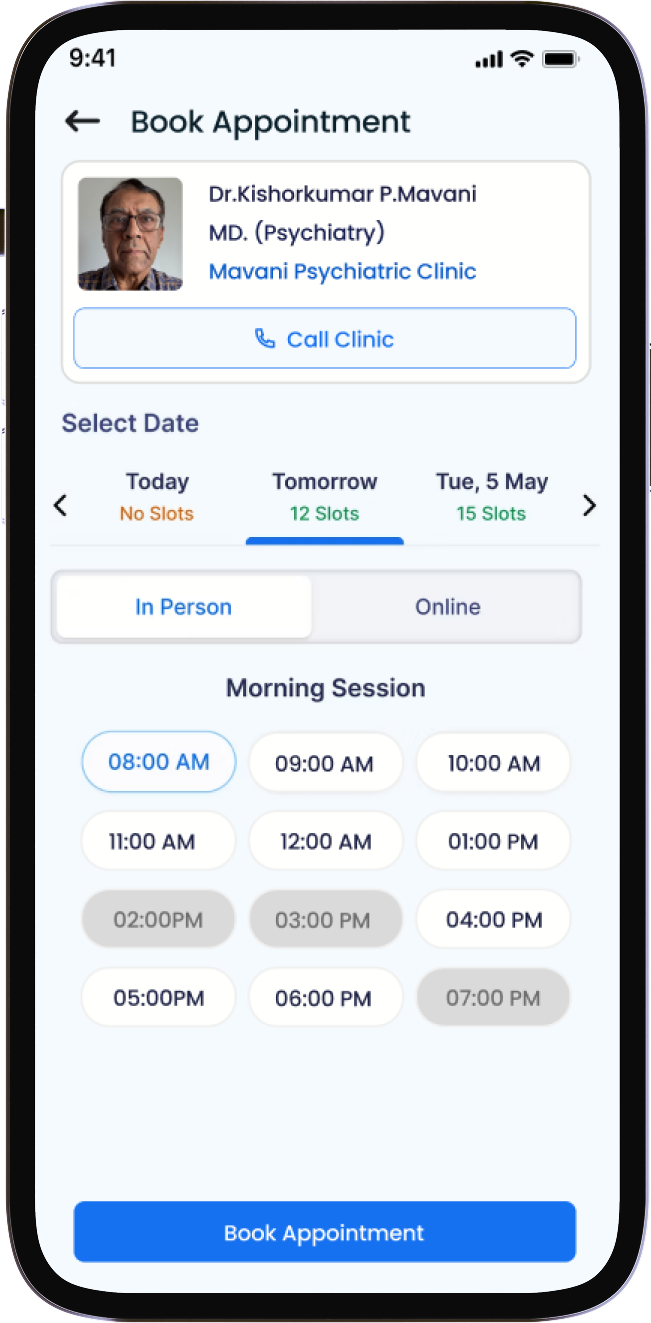Select the 12:00 AM slot
Image resolution: width=651 pixels, height=1323 pixels.
point(324,842)
